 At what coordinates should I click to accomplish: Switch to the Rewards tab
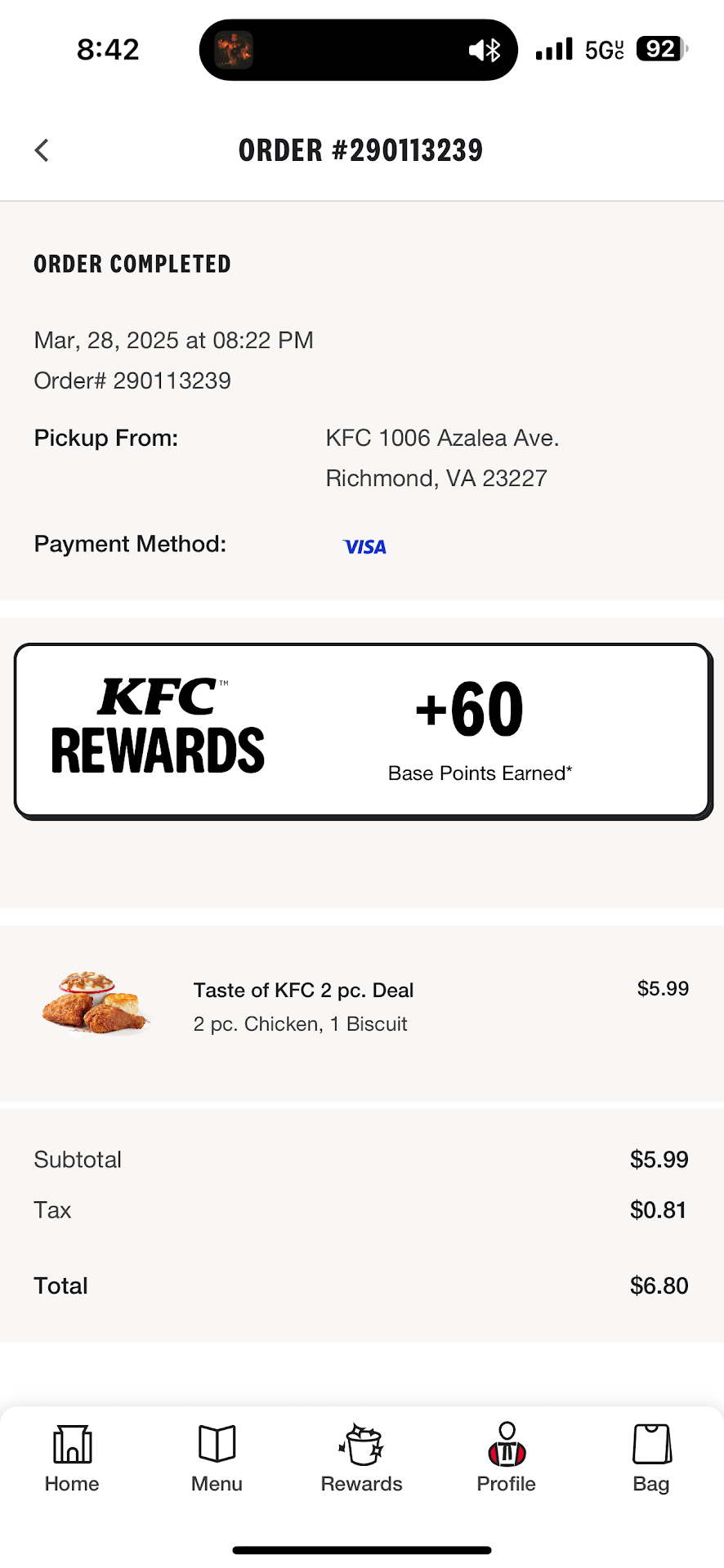tap(361, 1457)
